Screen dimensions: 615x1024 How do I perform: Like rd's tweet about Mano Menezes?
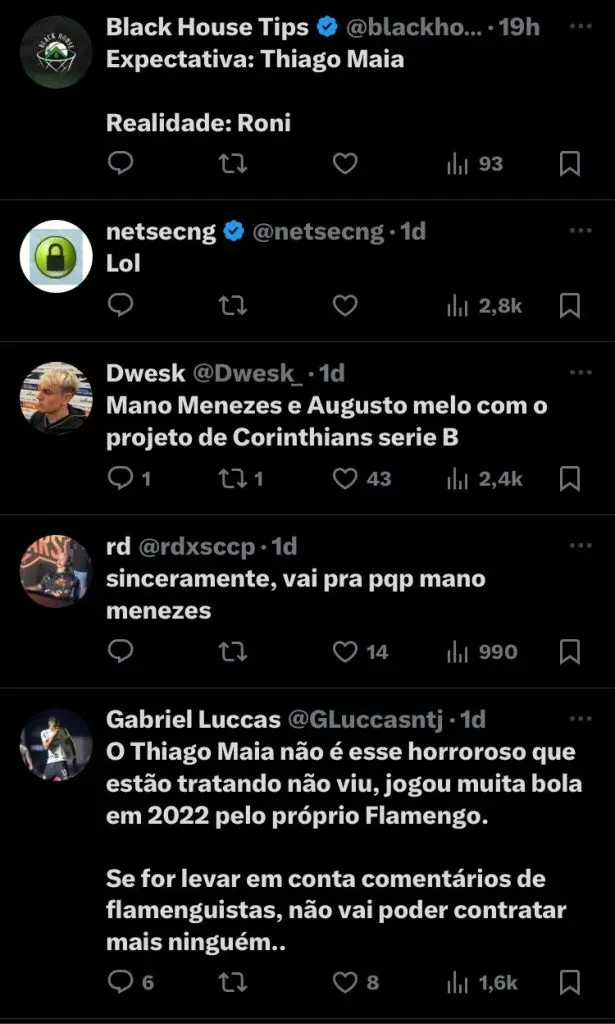coord(346,652)
